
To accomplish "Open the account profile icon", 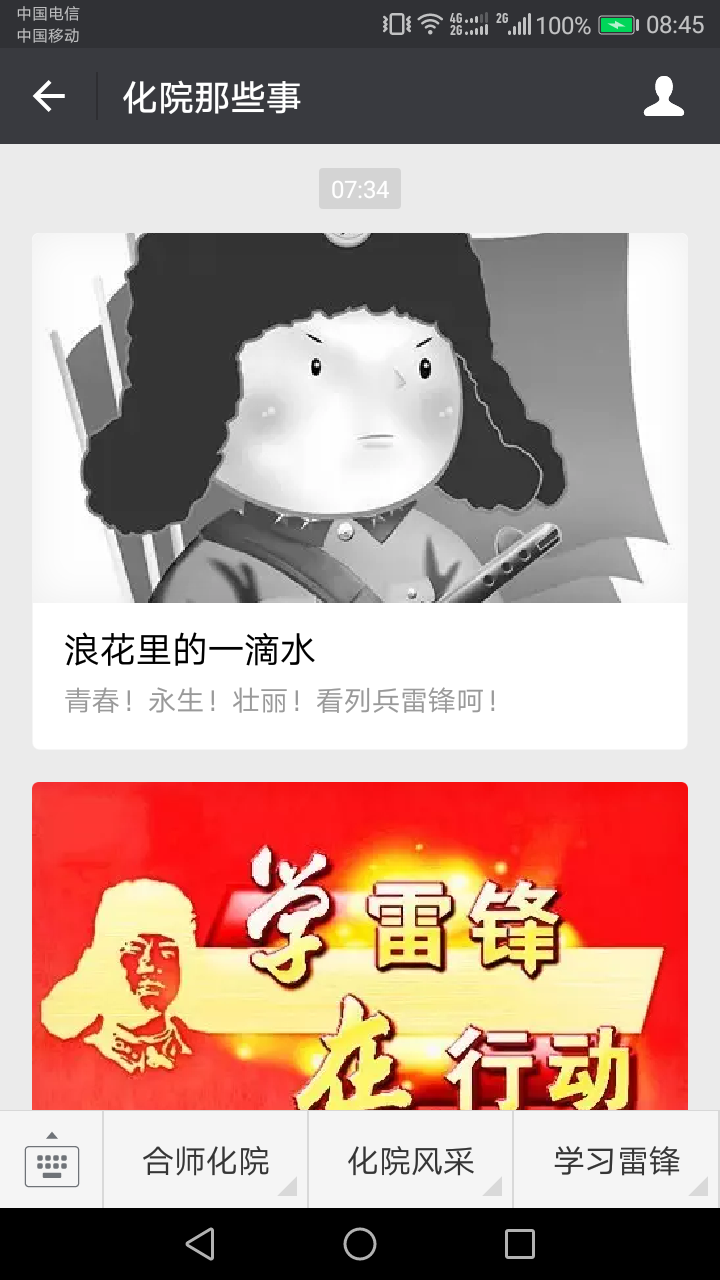I will click(x=663, y=96).
